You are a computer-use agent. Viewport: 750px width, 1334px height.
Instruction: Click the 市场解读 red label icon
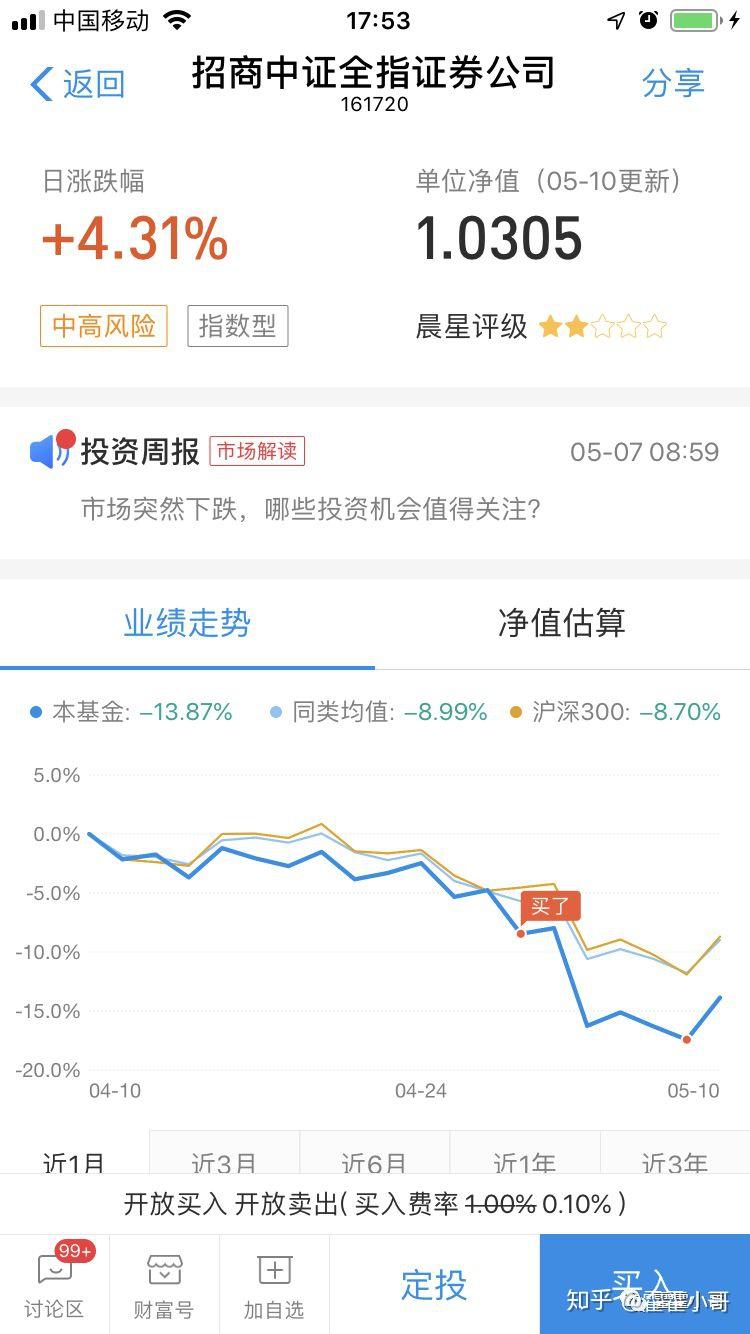click(x=258, y=450)
